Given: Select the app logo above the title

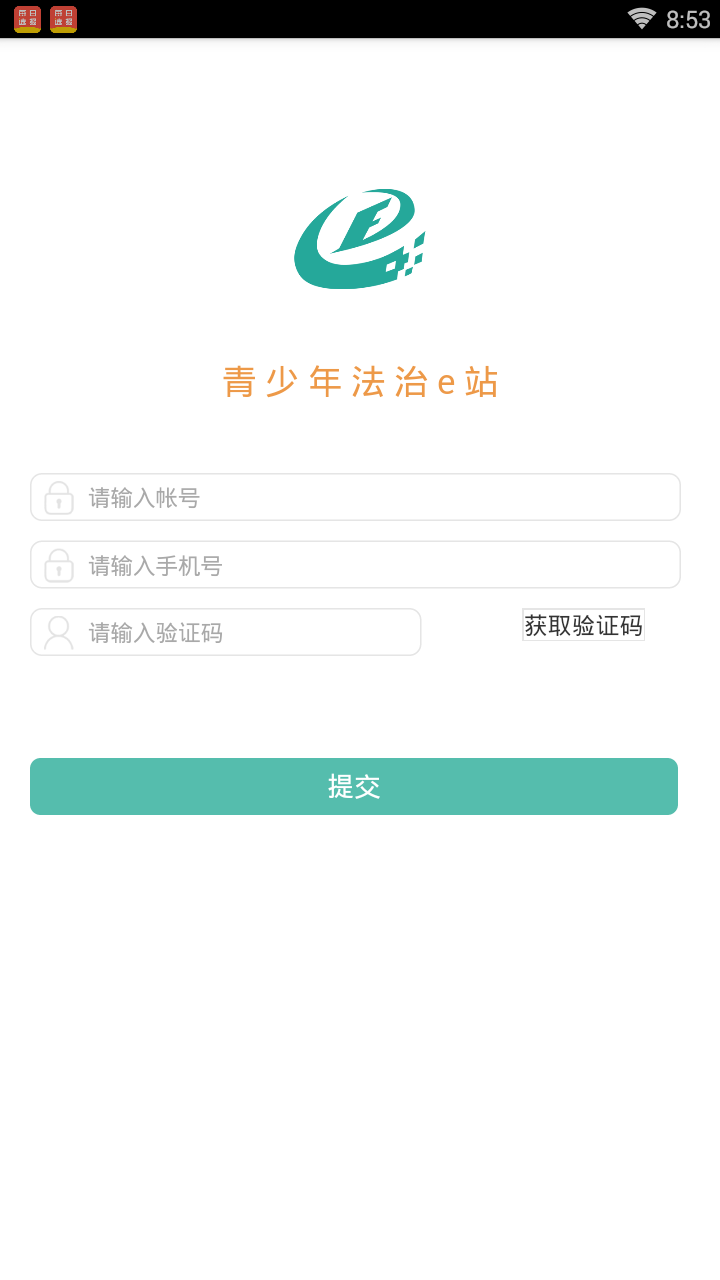Looking at the screenshot, I should (x=360, y=238).
